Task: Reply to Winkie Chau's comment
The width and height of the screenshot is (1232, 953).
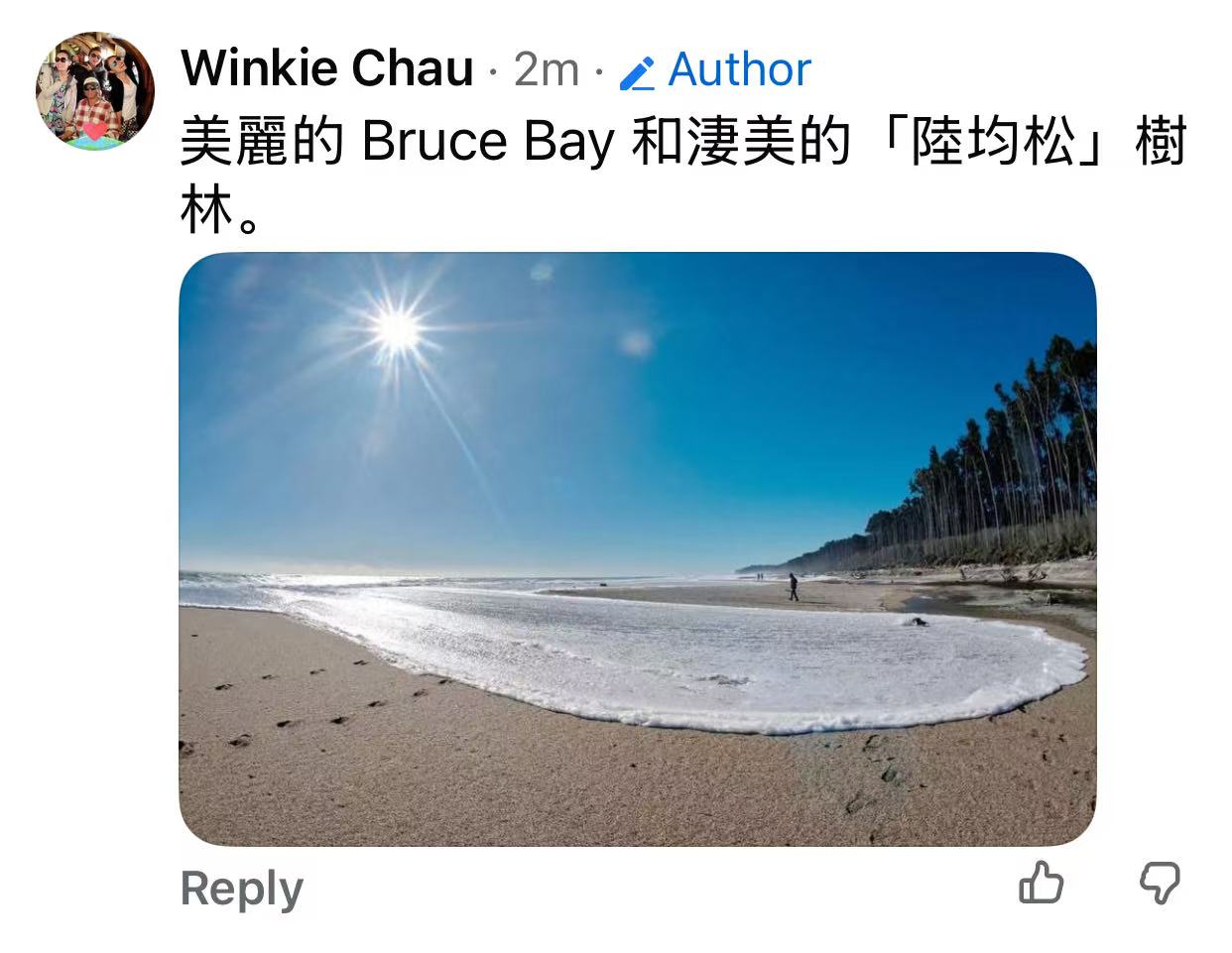Action: click(x=241, y=888)
